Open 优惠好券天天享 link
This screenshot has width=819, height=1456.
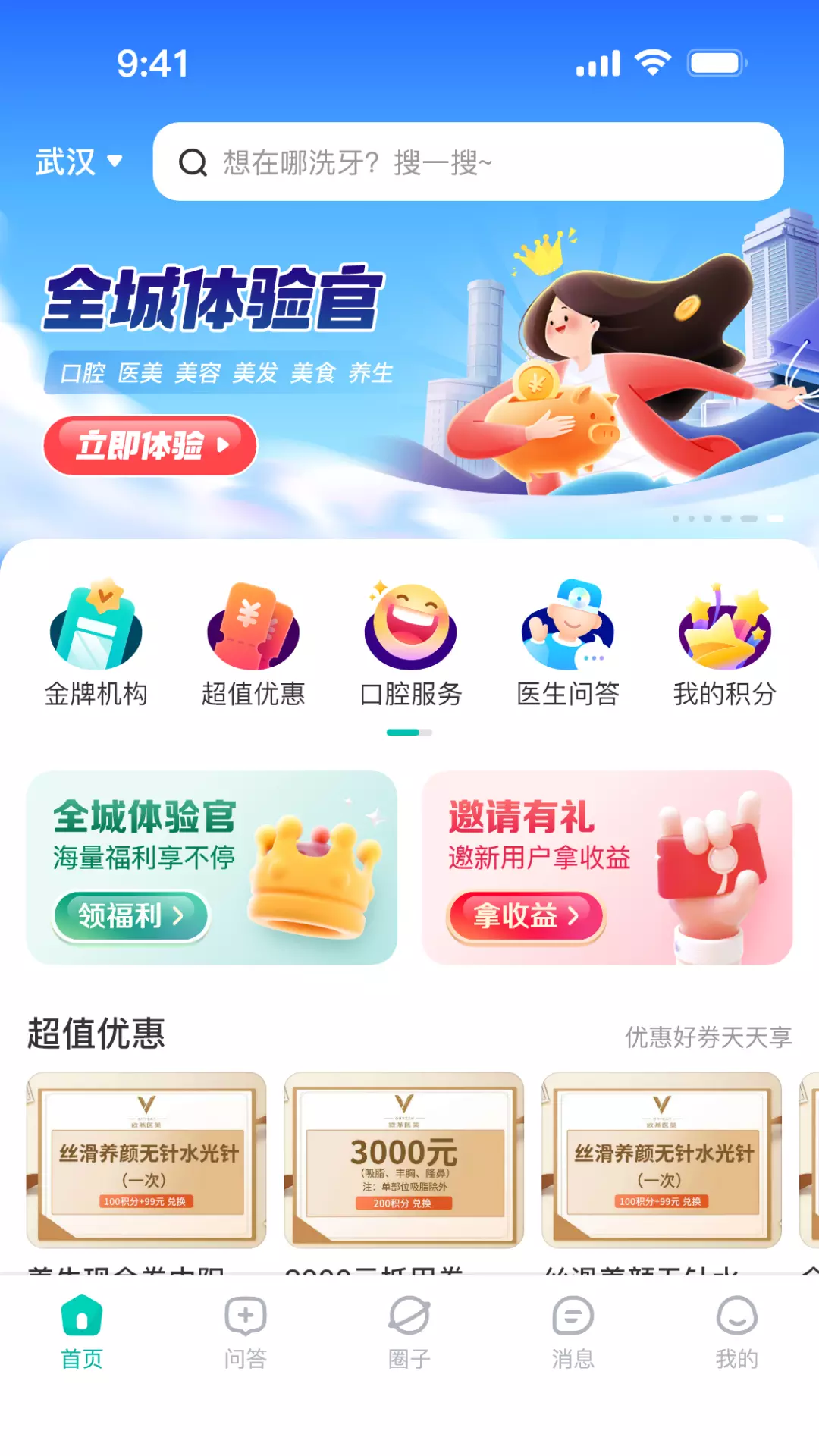coord(708,1037)
